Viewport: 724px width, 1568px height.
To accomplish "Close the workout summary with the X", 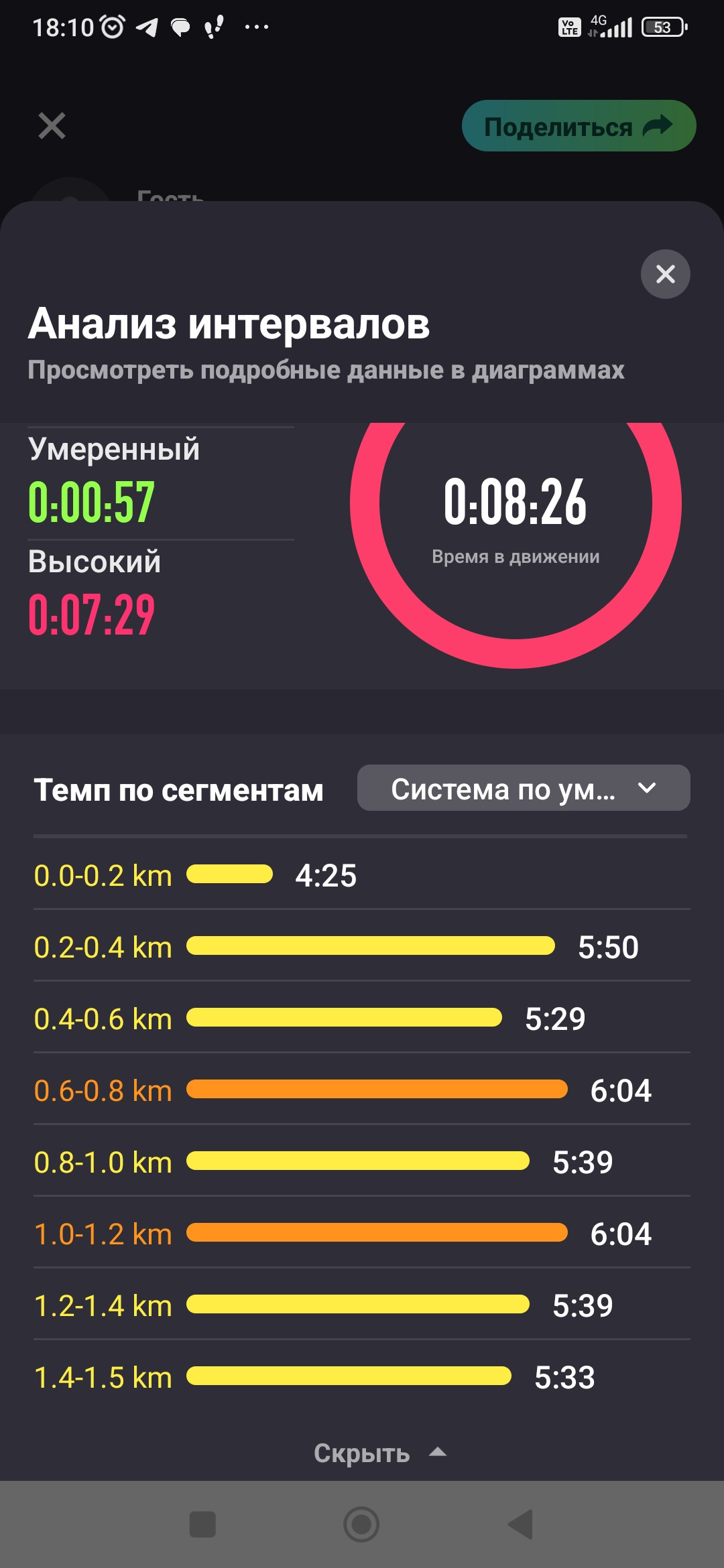I will 52,126.
